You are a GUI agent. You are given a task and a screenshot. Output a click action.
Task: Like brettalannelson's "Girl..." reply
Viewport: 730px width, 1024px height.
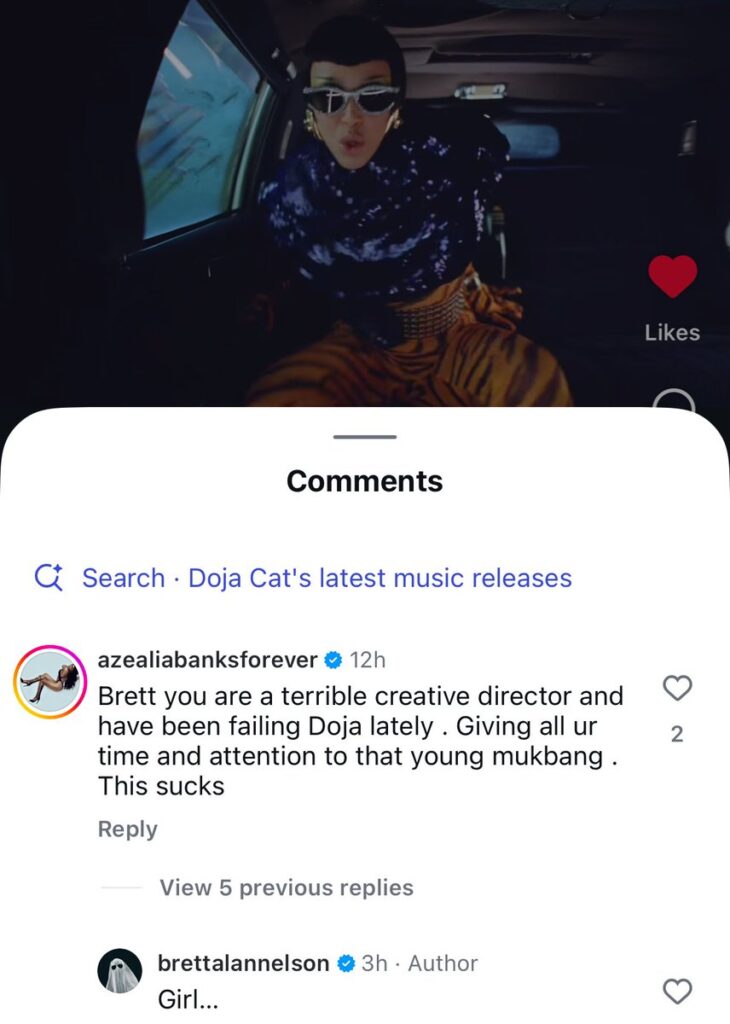tap(677, 991)
